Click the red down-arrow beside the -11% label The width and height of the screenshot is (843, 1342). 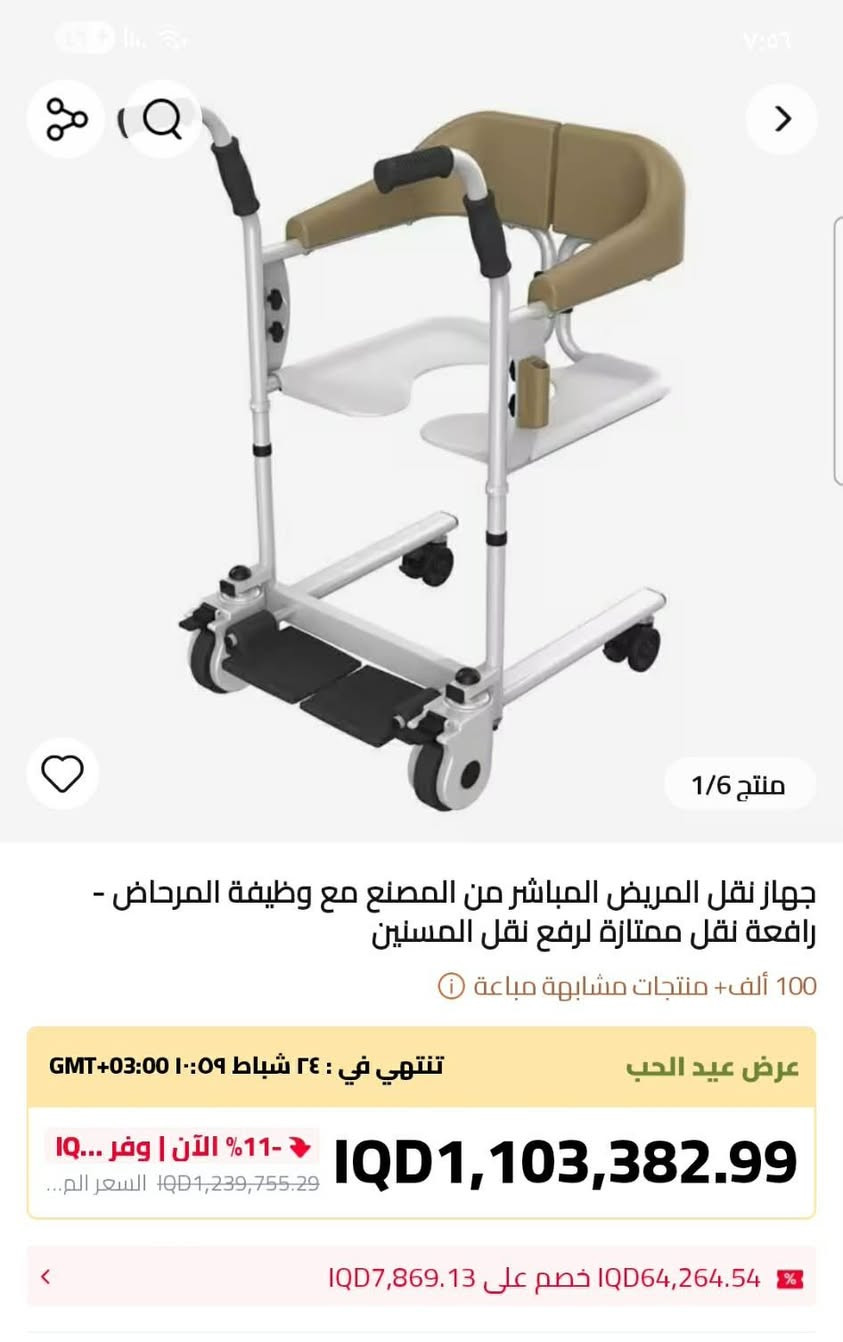click(299, 1147)
